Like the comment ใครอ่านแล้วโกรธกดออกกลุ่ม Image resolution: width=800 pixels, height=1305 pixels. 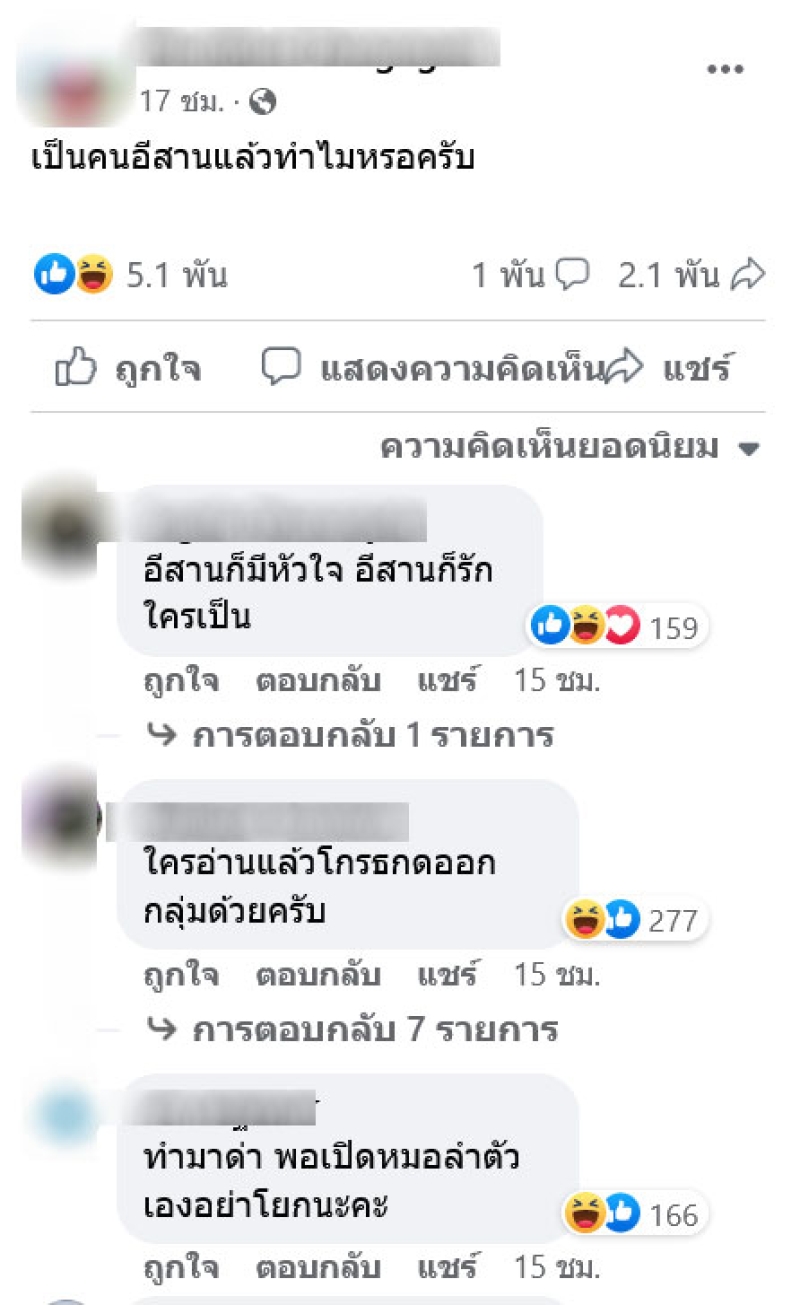point(181,975)
